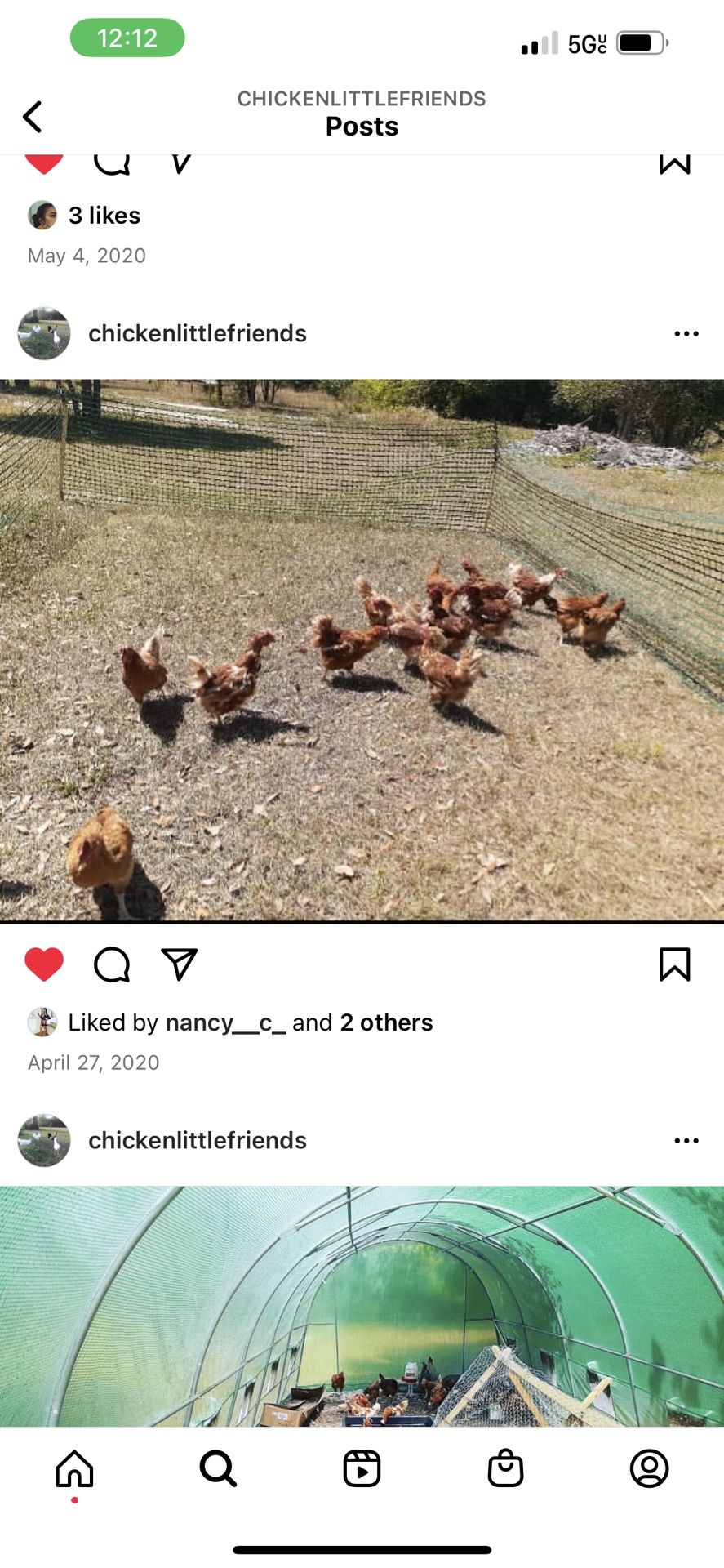Unlike the April 27 chickens post
The width and height of the screenshot is (724, 1568).
(x=44, y=964)
